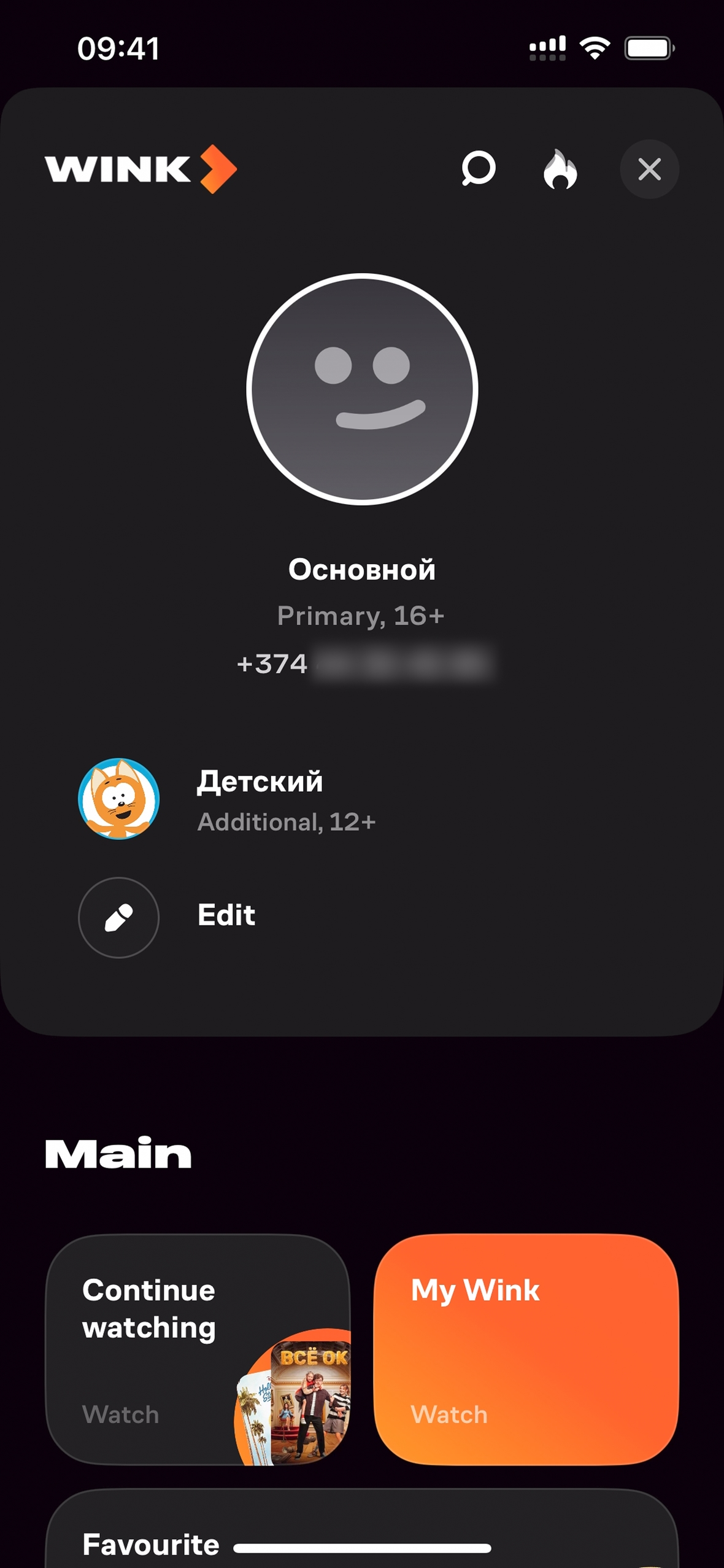Open the My Wink card
The width and height of the screenshot is (724, 1568).
pos(526,1350)
